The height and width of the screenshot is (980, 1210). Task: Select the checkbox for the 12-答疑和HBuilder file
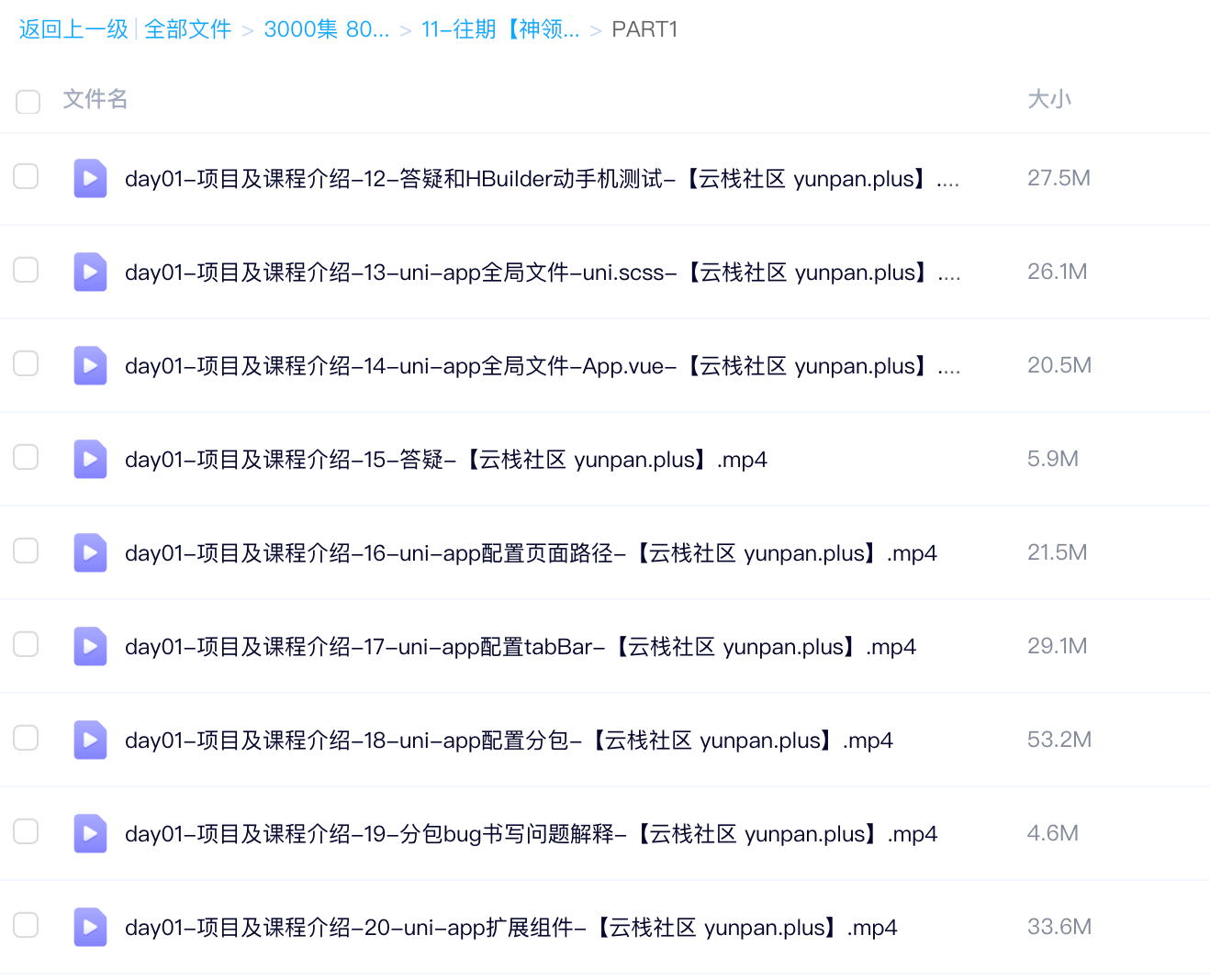pyautogui.click(x=26, y=176)
